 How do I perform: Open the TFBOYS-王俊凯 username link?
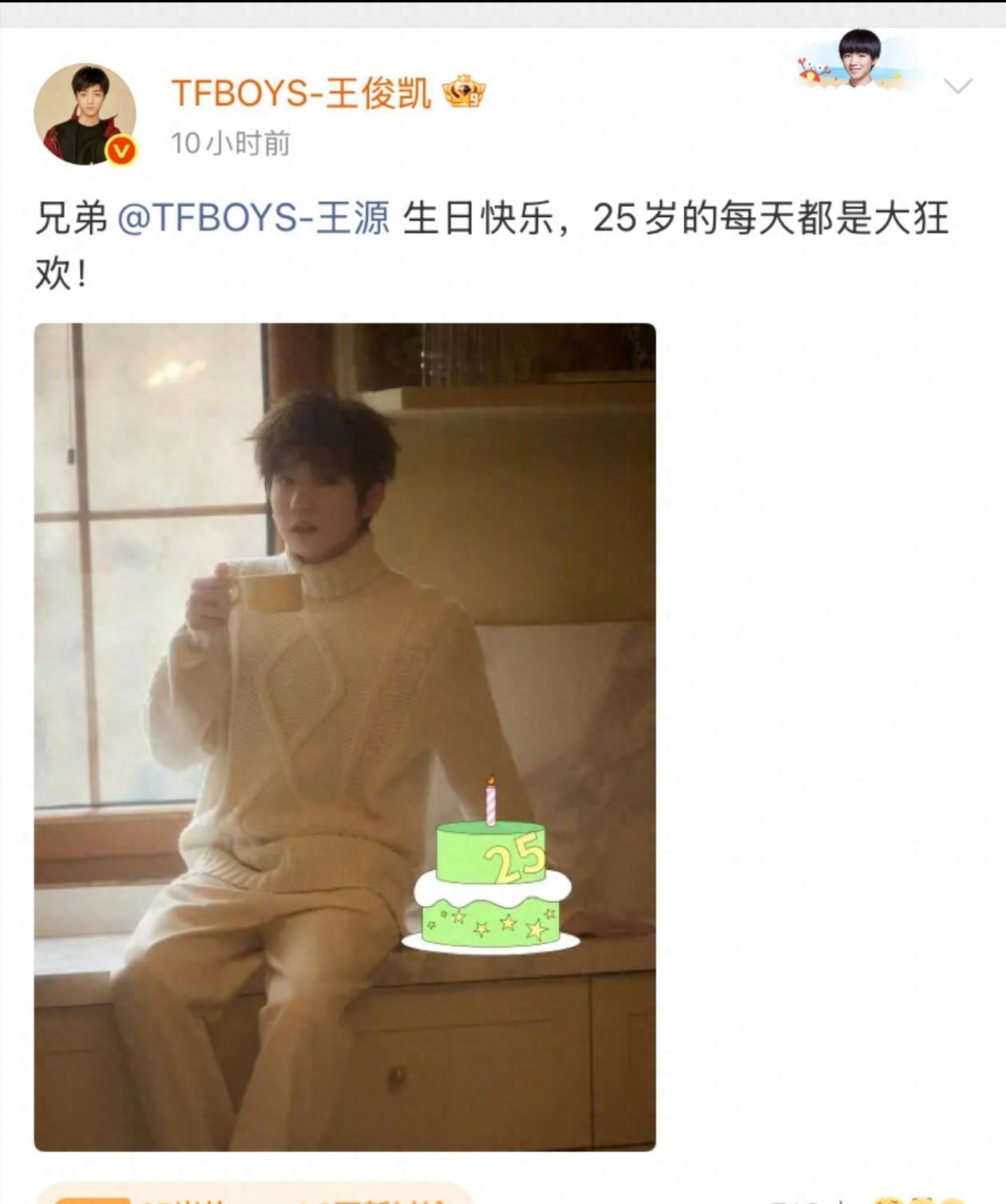point(301,93)
